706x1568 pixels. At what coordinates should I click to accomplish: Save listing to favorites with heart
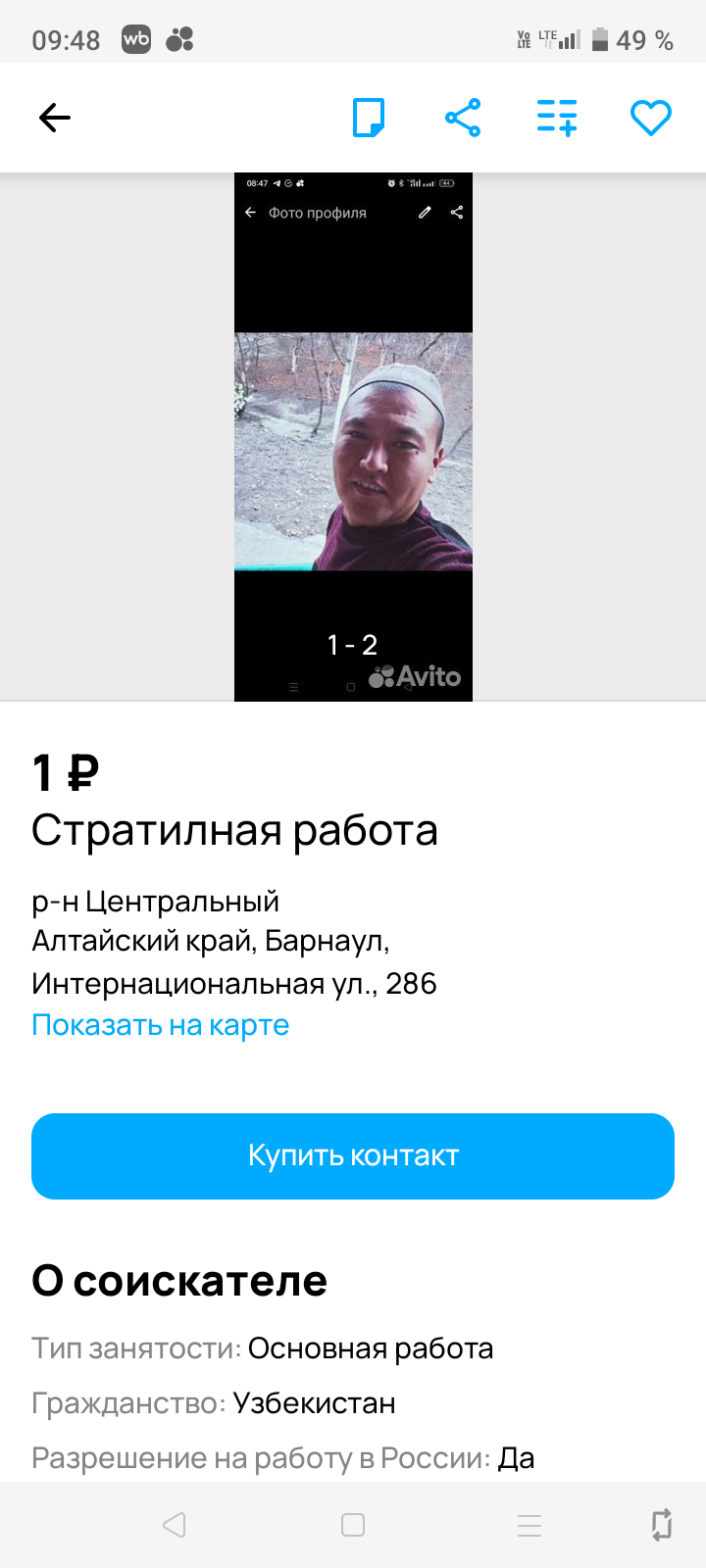tap(650, 118)
